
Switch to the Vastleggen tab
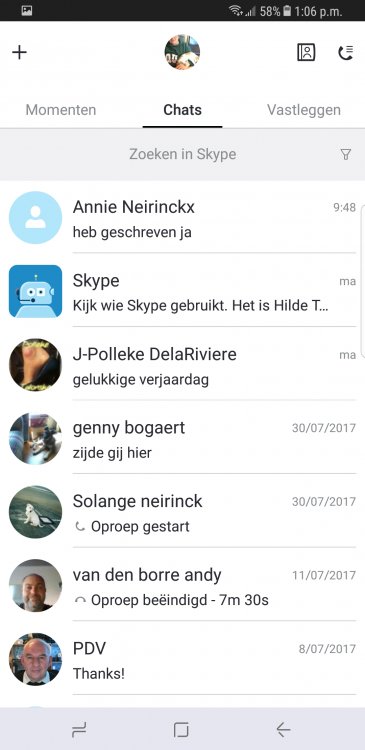coord(304,110)
